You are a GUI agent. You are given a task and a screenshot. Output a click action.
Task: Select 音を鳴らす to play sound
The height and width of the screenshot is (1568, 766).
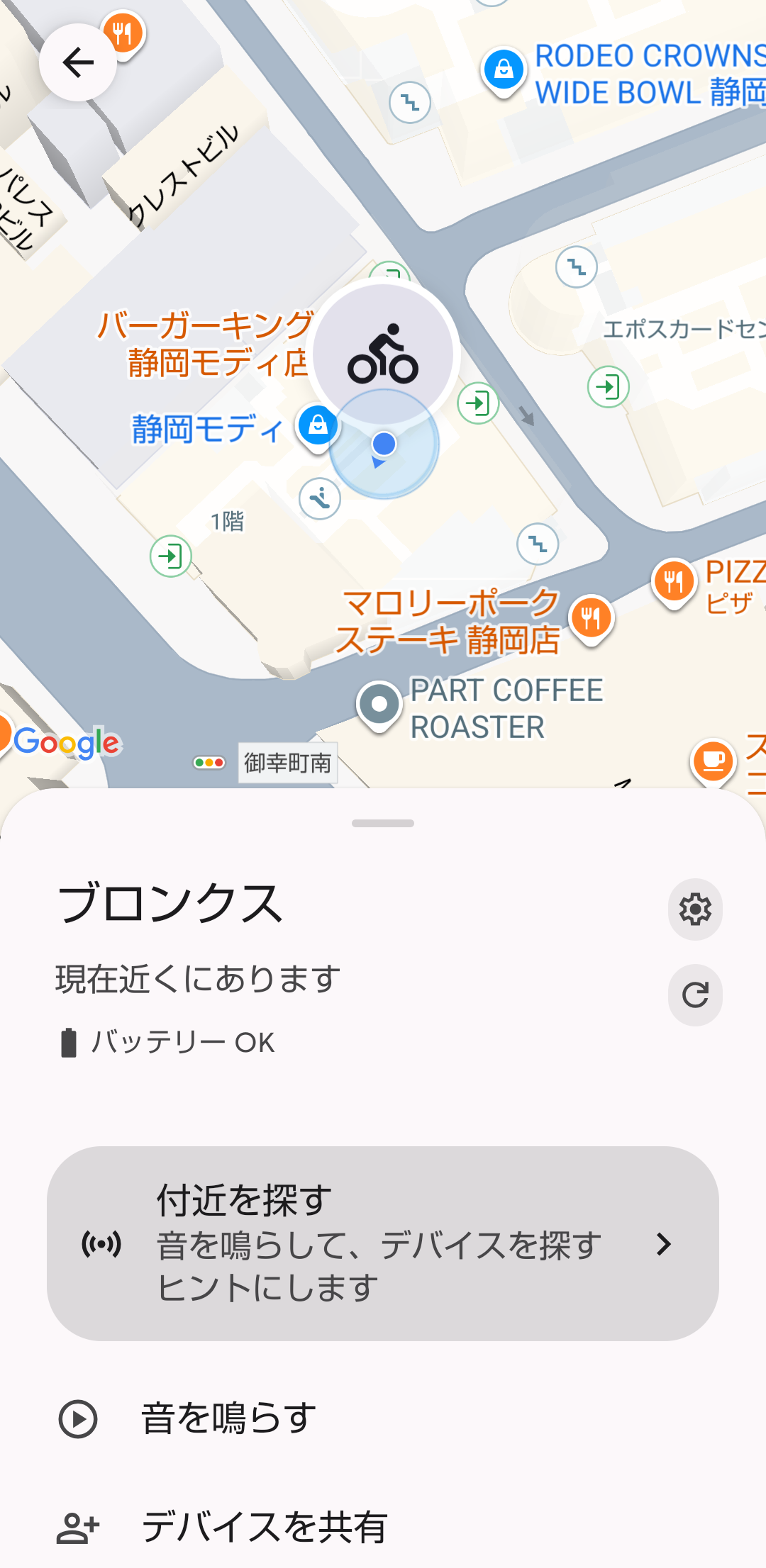click(x=228, y=1418)
